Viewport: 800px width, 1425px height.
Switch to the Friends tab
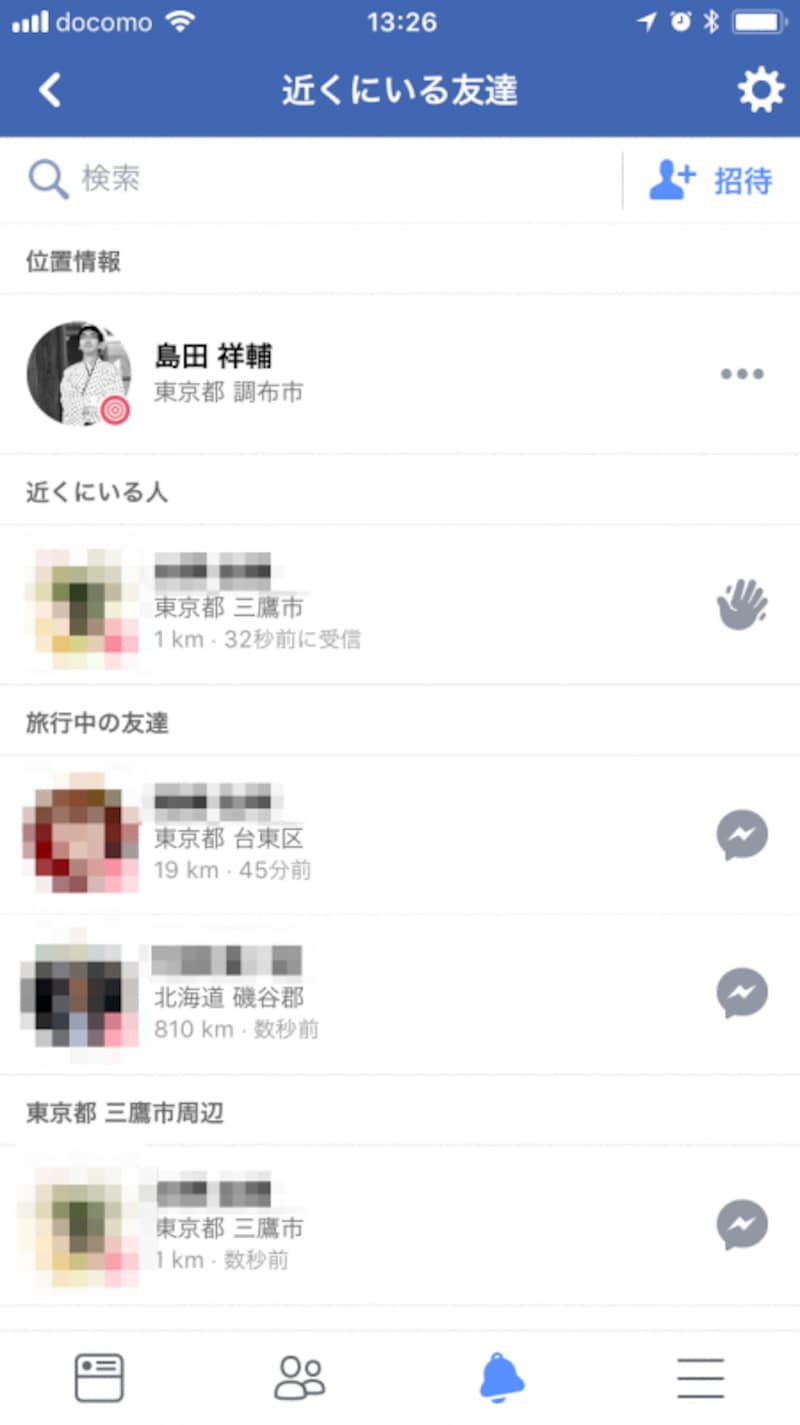300,1378
